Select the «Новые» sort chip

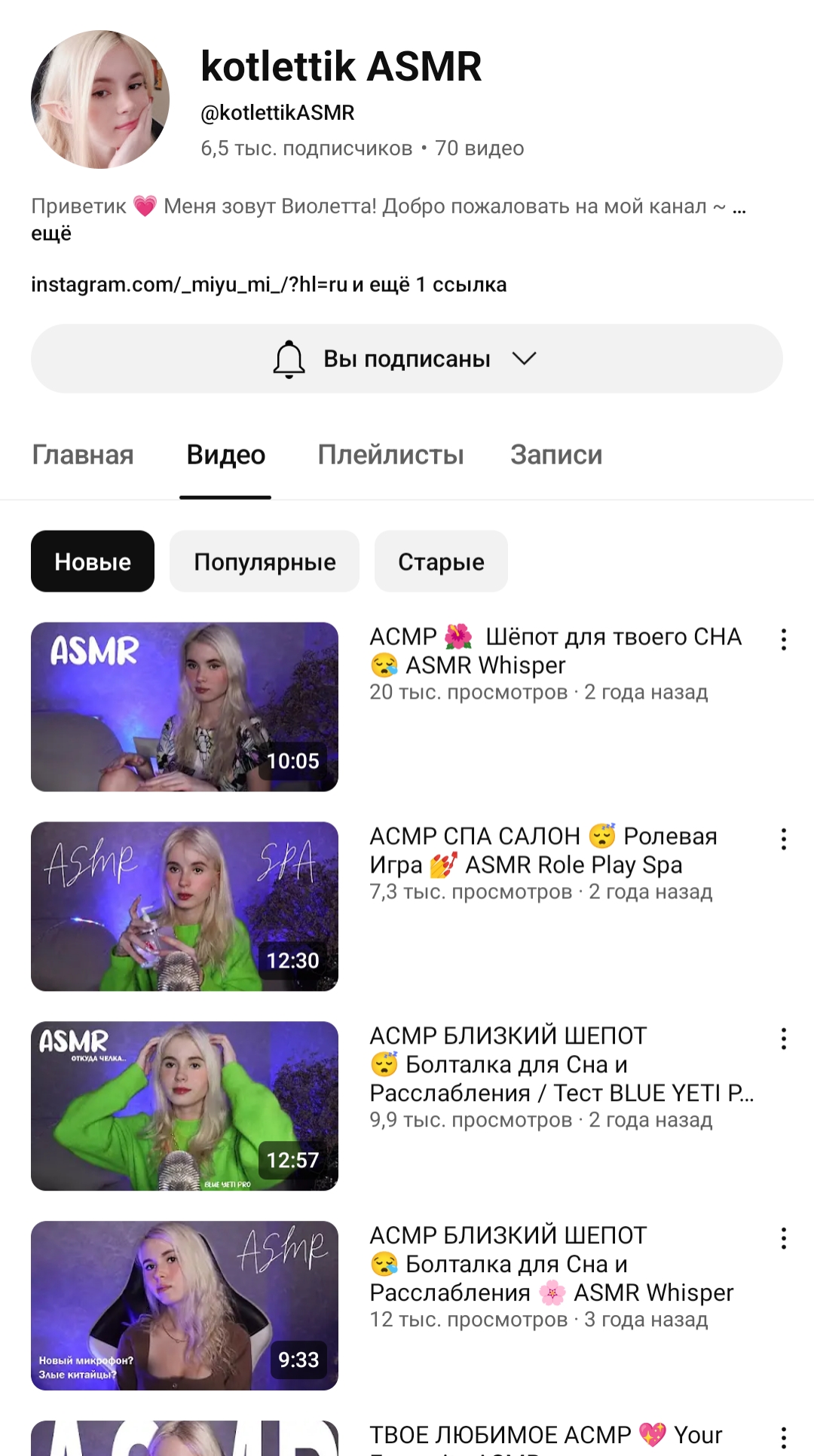[93, 561]
